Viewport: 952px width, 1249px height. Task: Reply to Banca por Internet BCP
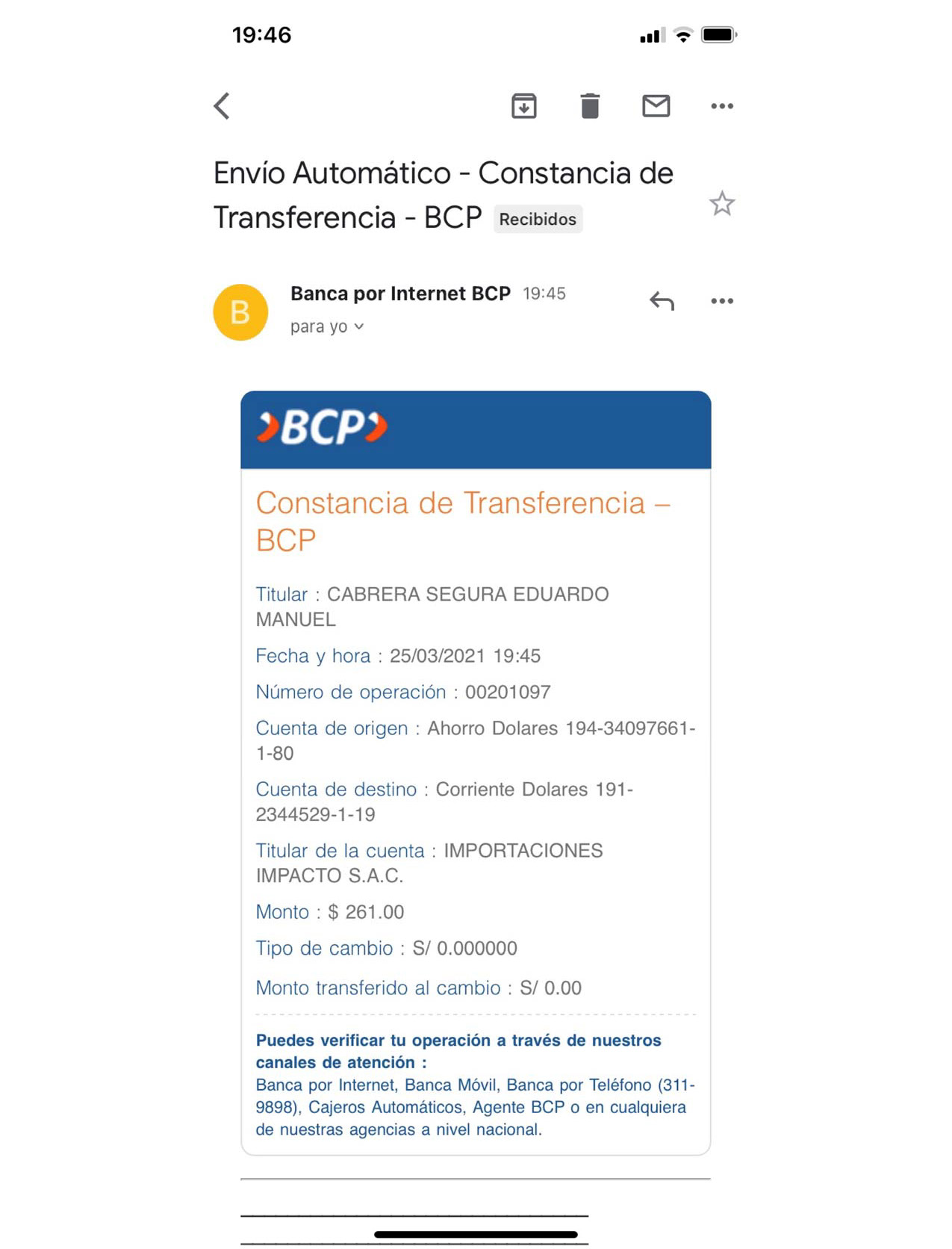[662, 301]
